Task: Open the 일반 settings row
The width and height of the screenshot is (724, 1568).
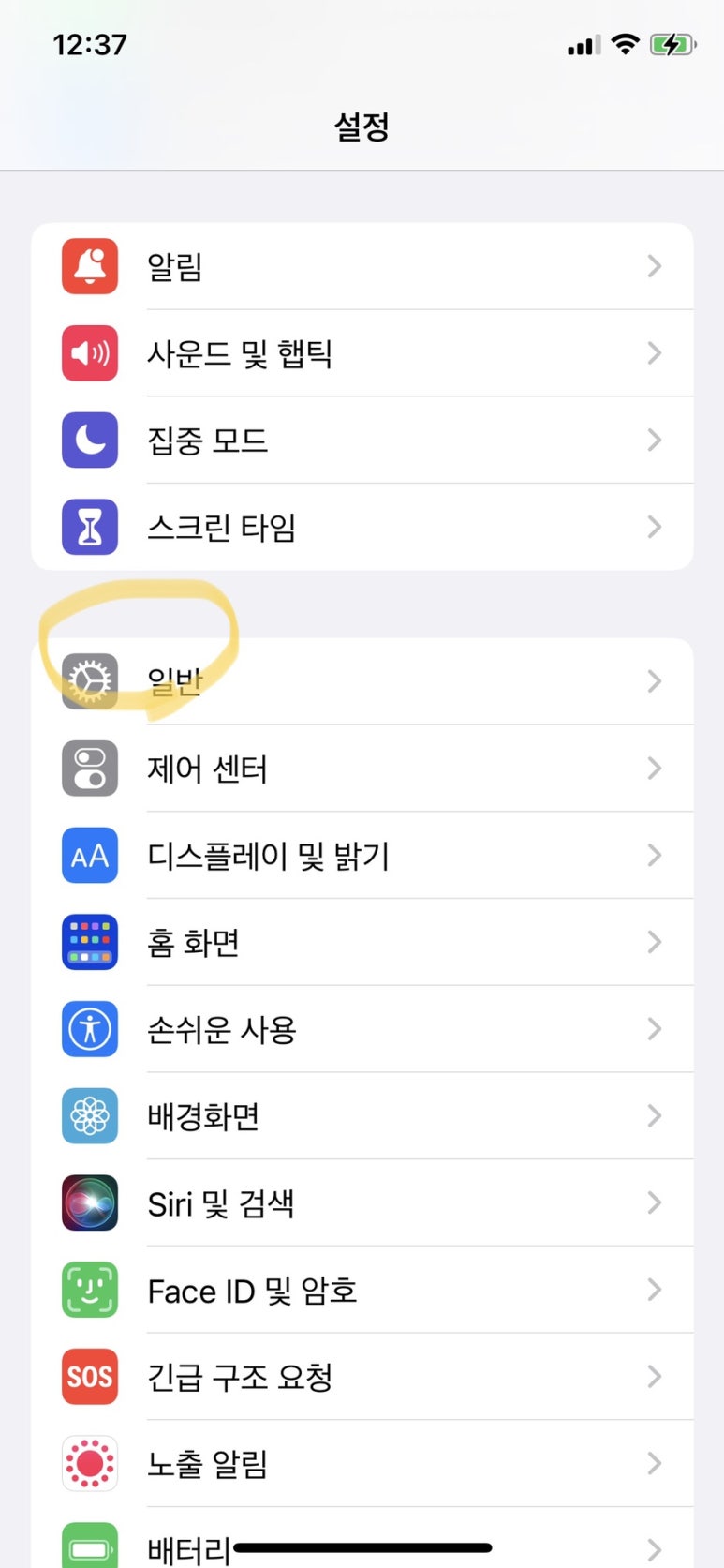Action: point(362,681)
